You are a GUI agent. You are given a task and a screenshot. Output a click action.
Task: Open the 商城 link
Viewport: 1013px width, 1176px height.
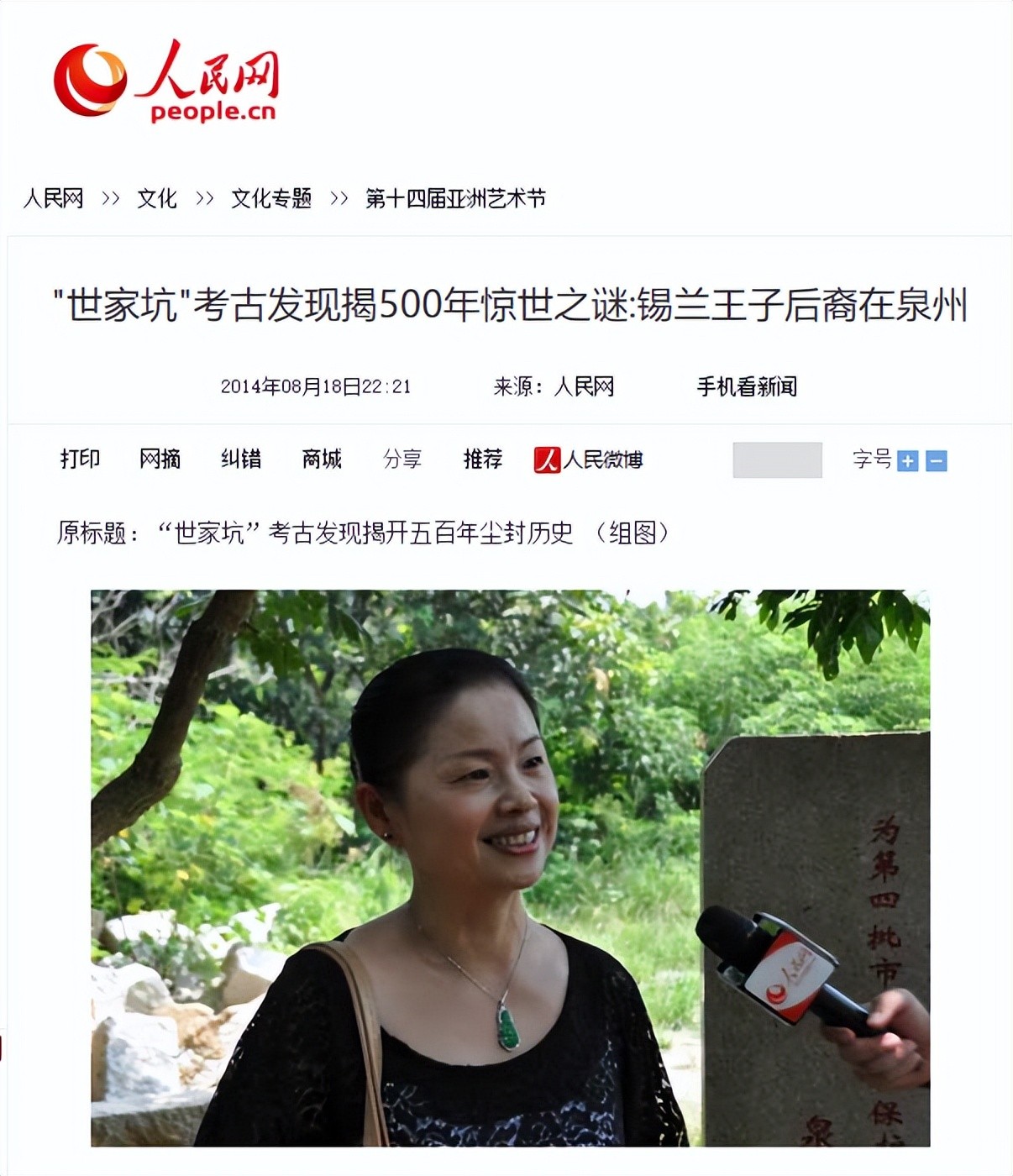322,459
